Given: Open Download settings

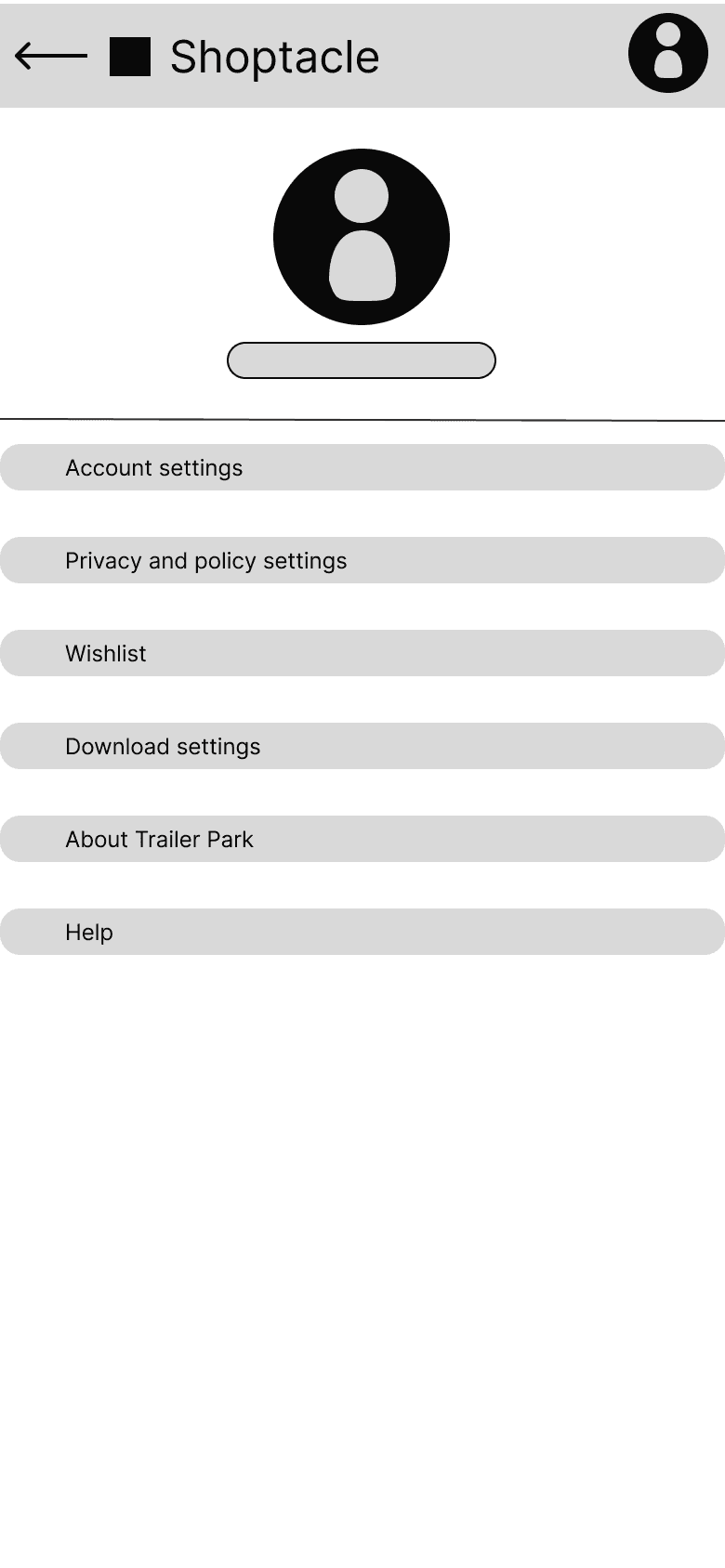Looking at the screenshot, I should click(362, 746).
